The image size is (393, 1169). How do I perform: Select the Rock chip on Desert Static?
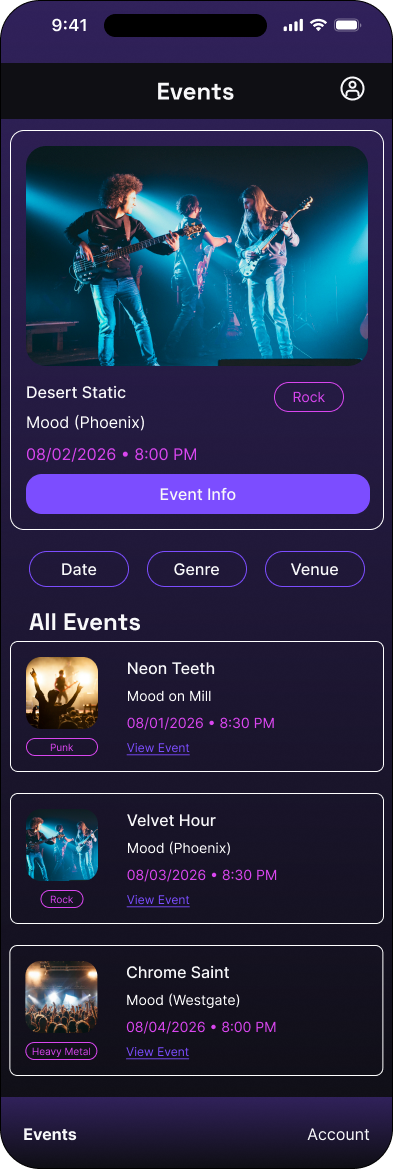point(309,397)
